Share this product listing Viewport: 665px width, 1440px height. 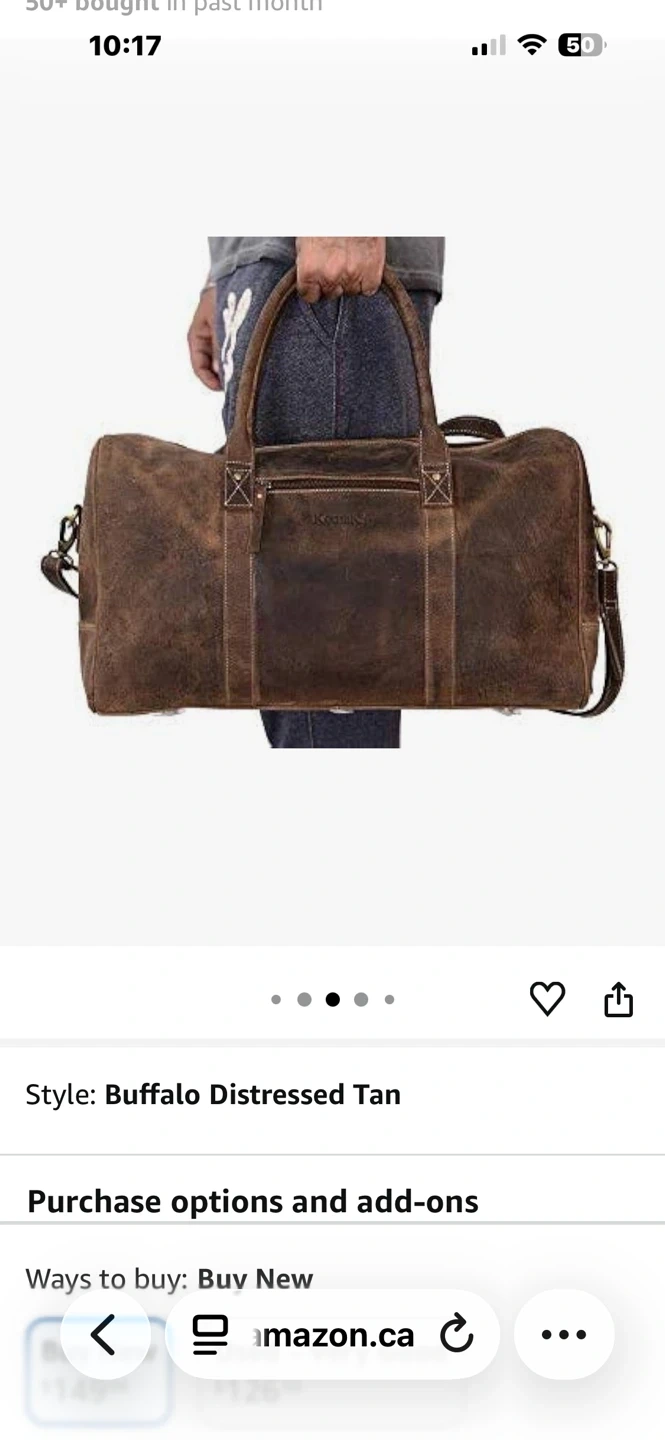[619, 998]
